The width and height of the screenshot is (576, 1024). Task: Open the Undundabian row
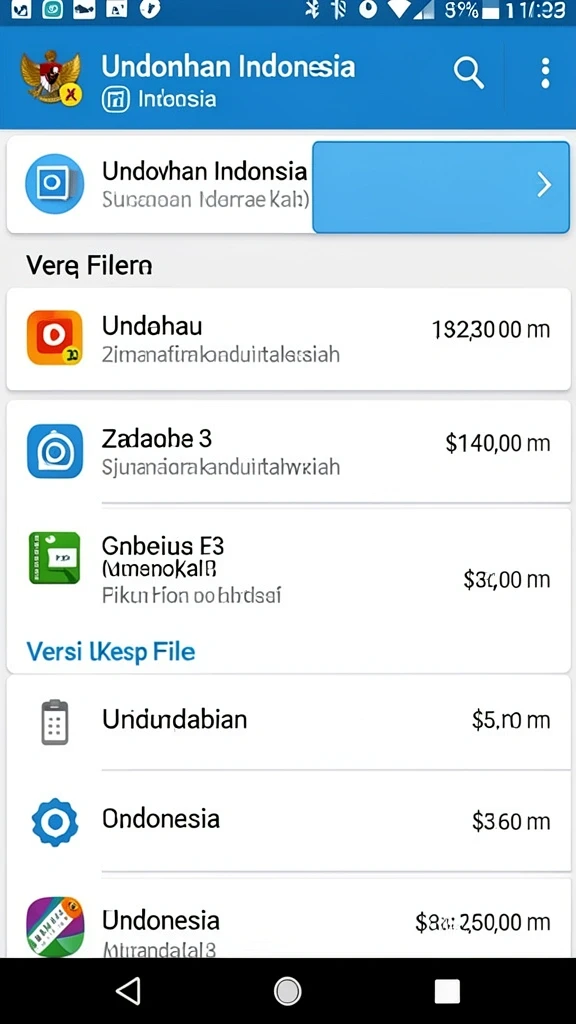click(288, 722)
